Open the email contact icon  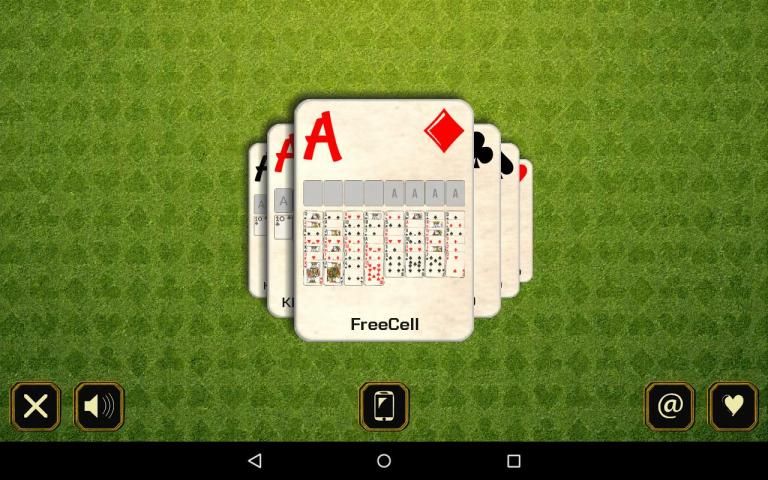pos(670,406)
